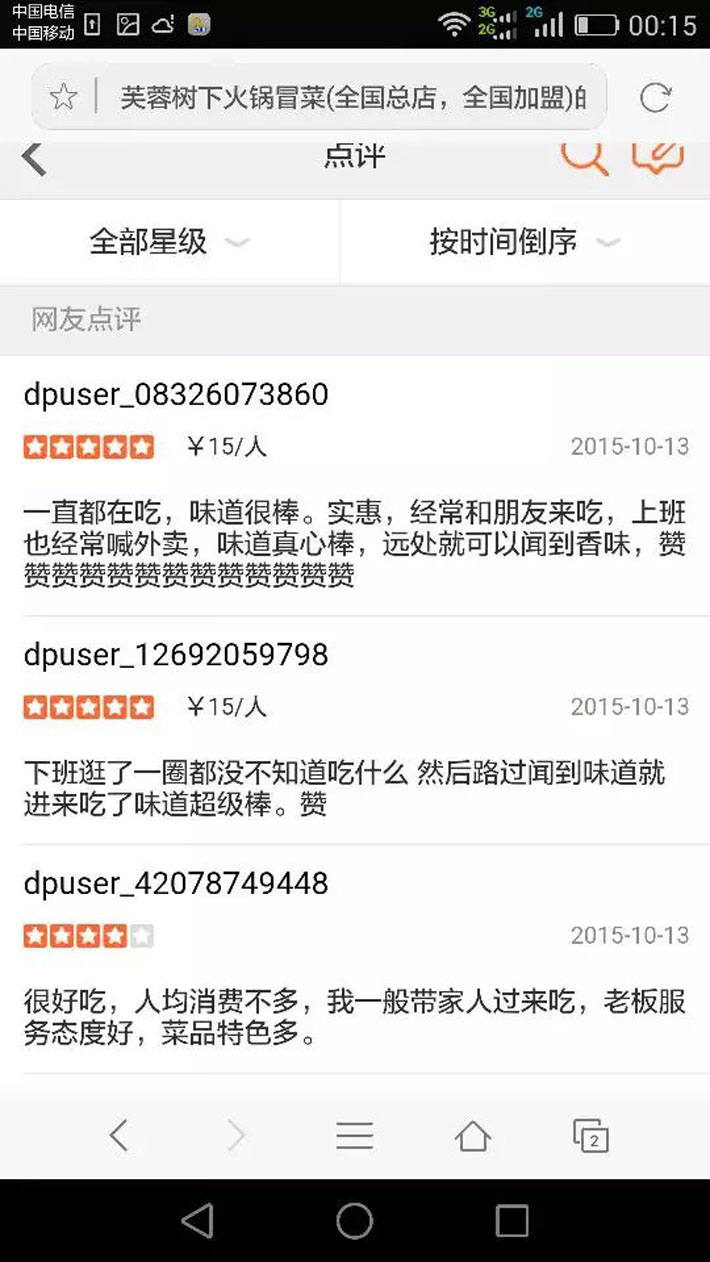Screen dimensions: 710x1262
Task: Open search with the magnifier icon
Action: (584, 156)
